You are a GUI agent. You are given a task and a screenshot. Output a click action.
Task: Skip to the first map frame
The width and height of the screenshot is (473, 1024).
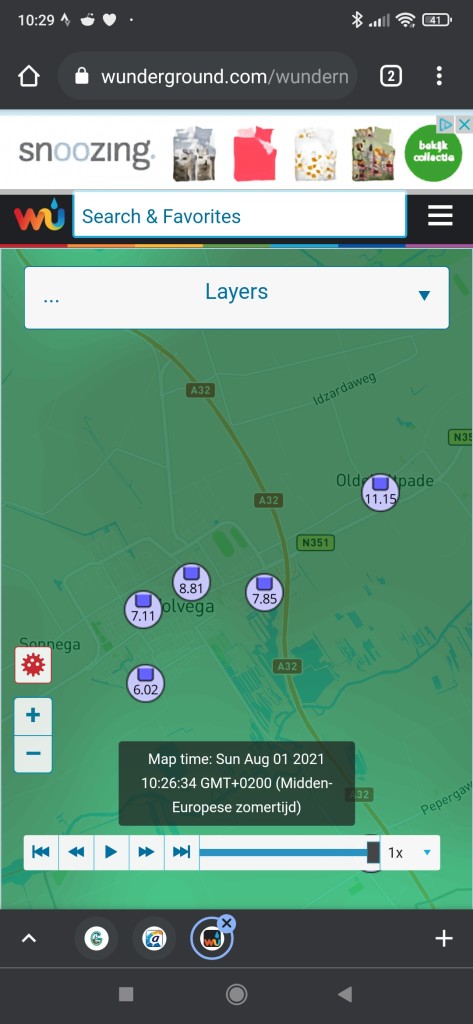[x=41, y=852]
